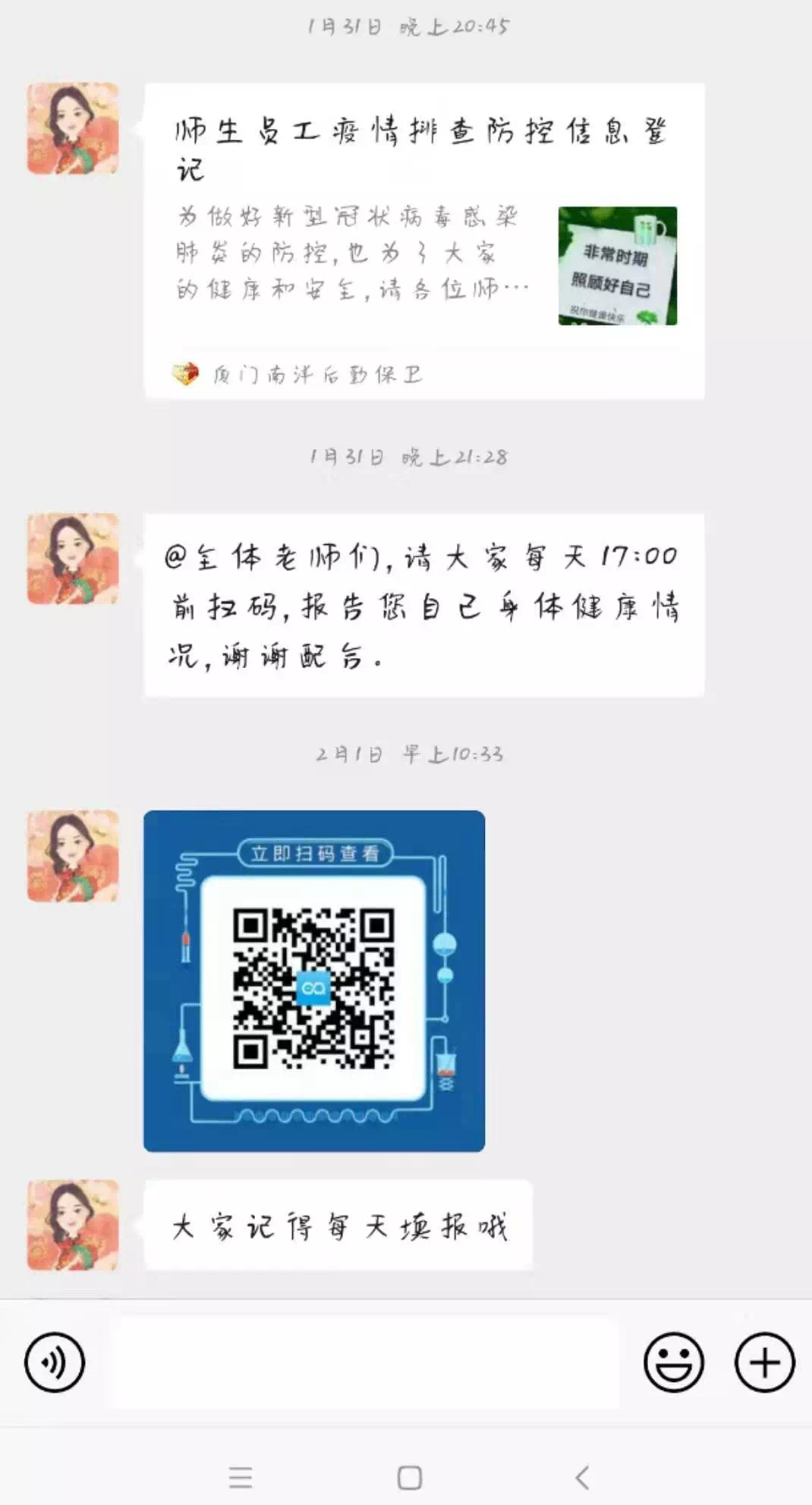
Task: Switch to voice message input
Action: (55, 1362)
